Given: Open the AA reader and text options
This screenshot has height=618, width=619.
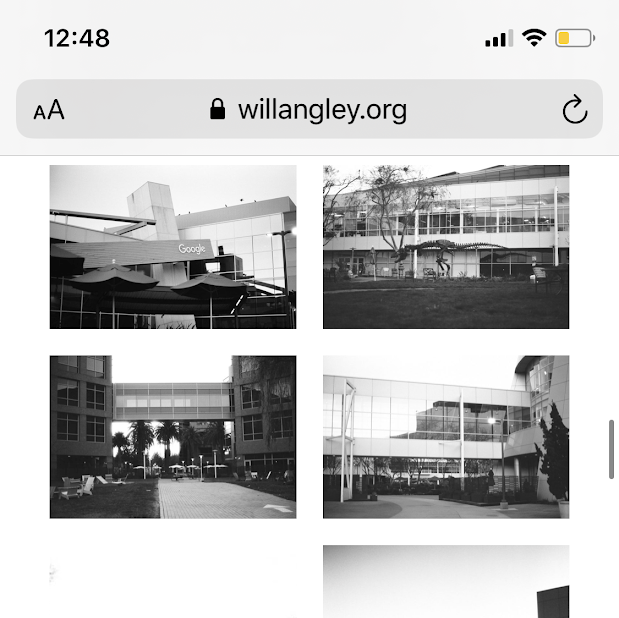Looking at the screenshot, I should click(49, 110).
